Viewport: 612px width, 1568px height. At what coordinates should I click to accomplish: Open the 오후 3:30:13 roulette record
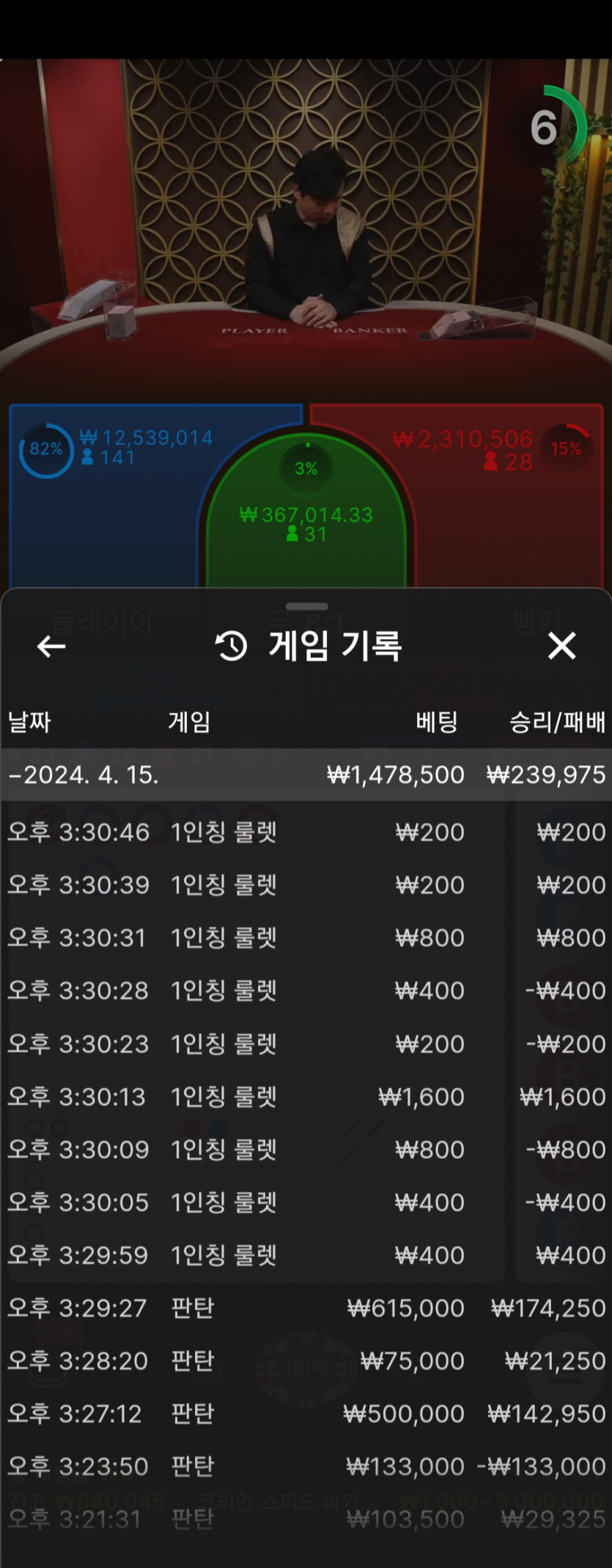coord(306,1097)
